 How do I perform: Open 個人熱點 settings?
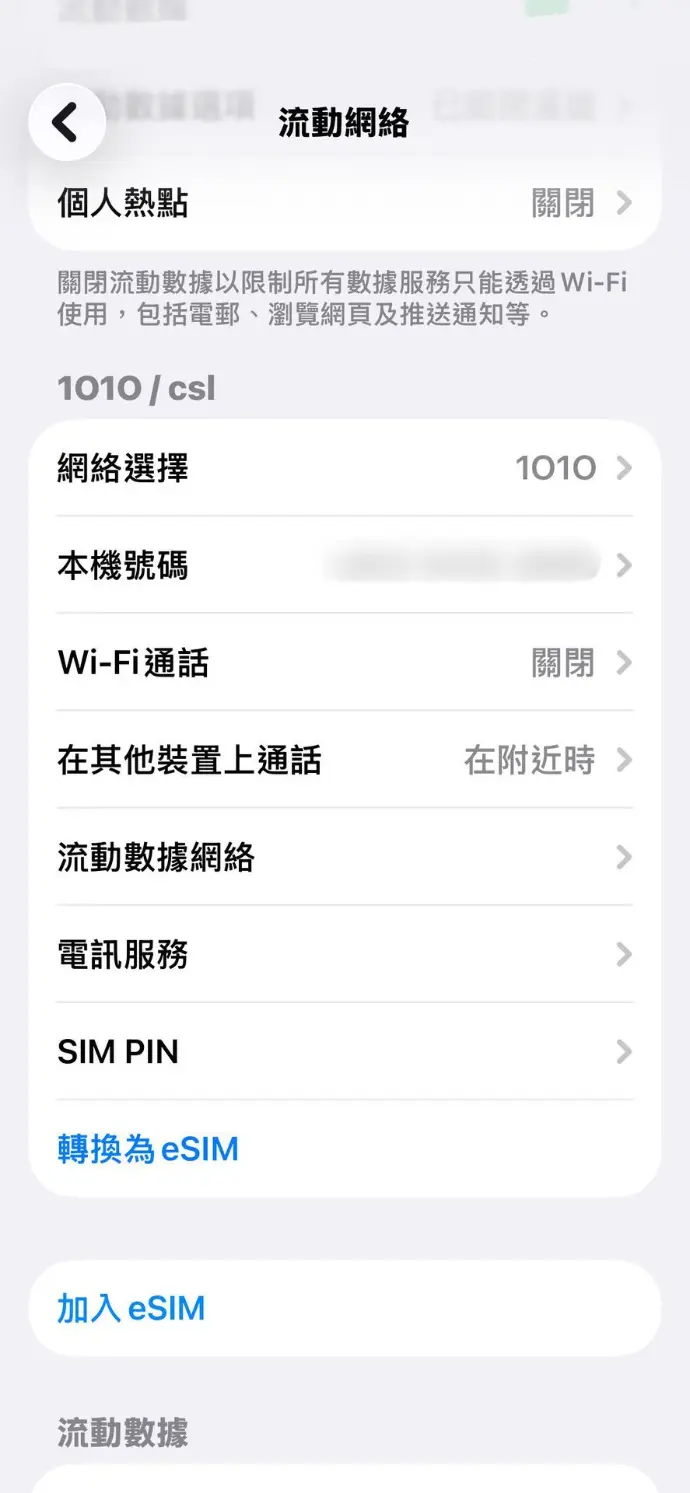coord(345,205)
